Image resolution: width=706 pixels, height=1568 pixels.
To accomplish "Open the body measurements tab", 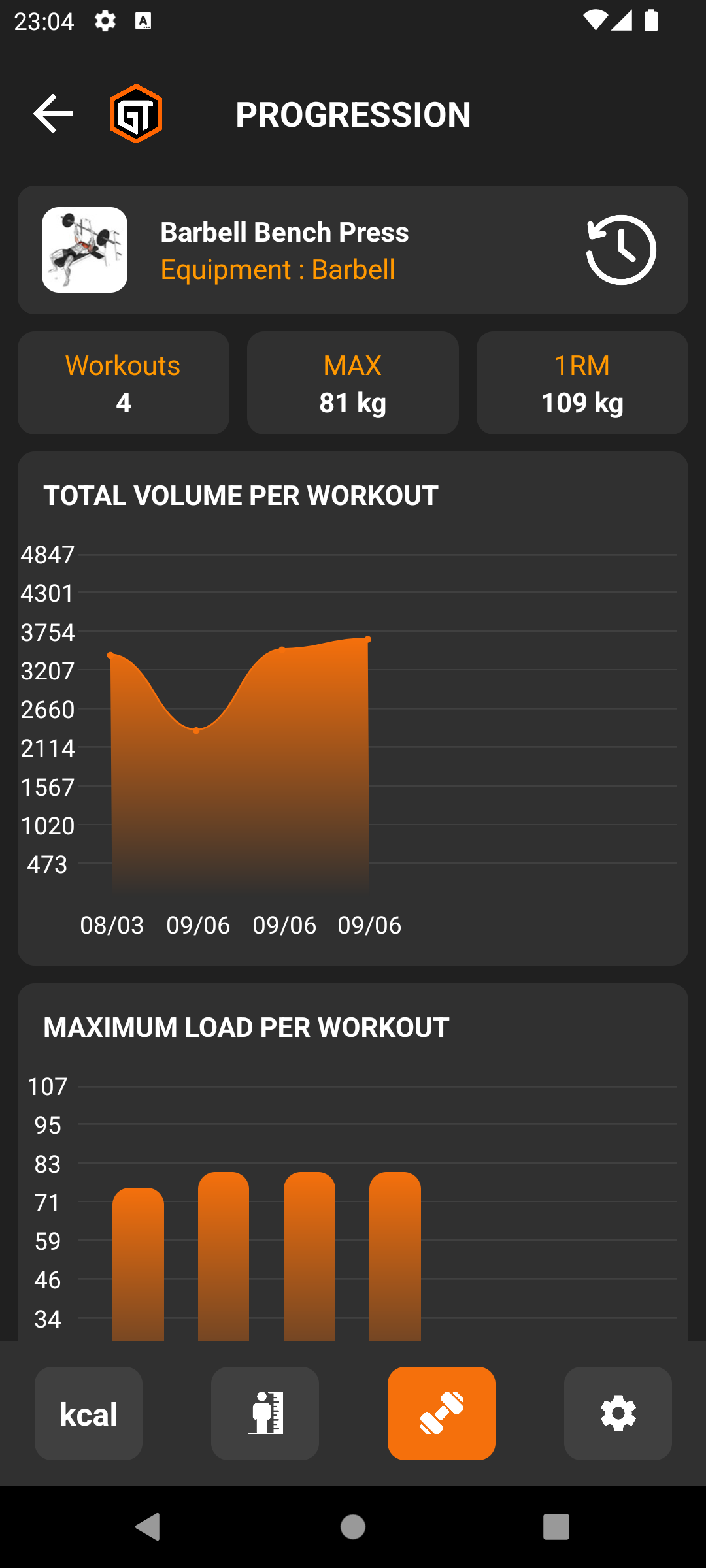I will point(265,1413).
